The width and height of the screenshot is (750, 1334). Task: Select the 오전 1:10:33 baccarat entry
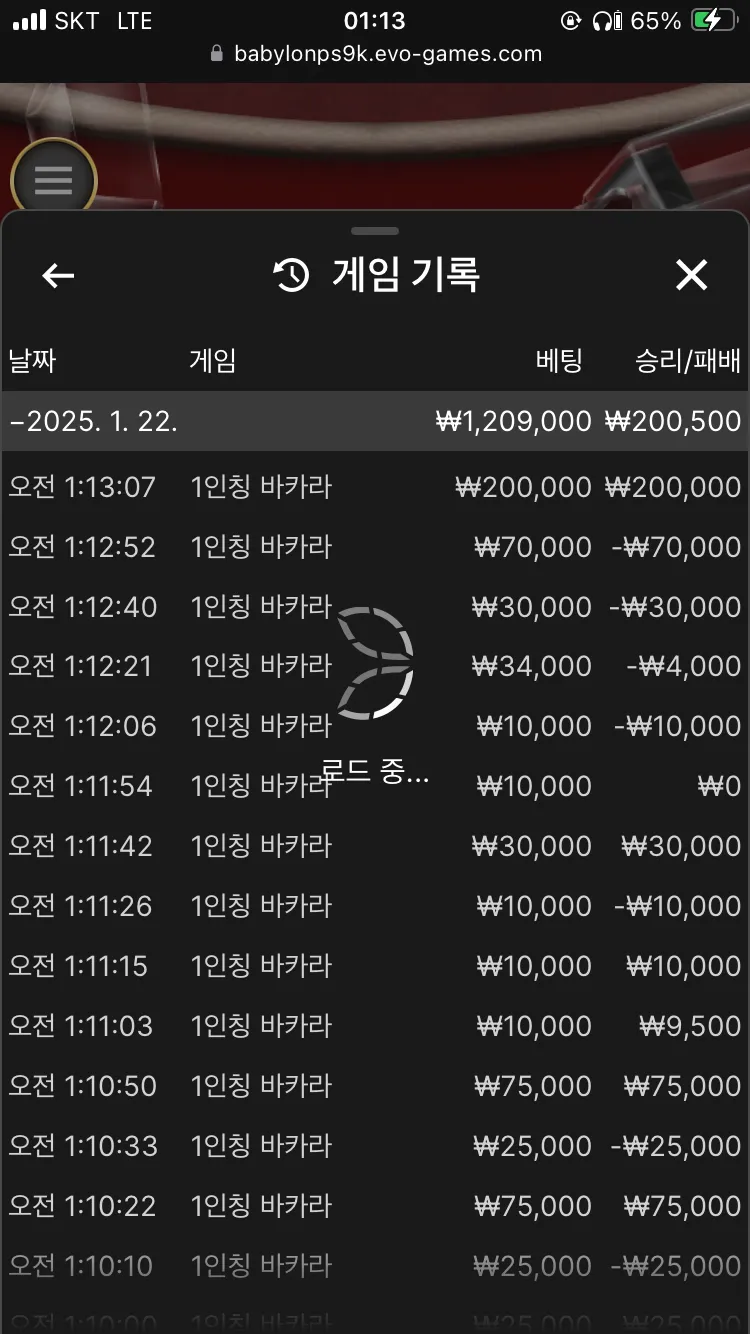coord(375,1146)
